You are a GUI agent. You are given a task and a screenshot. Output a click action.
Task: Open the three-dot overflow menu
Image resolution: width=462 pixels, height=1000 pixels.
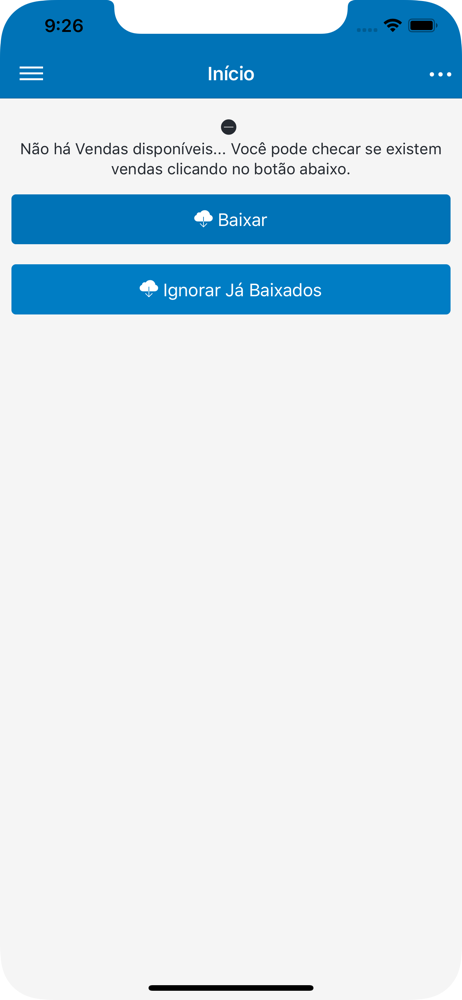pyautogui.click(x=440, y=75)
